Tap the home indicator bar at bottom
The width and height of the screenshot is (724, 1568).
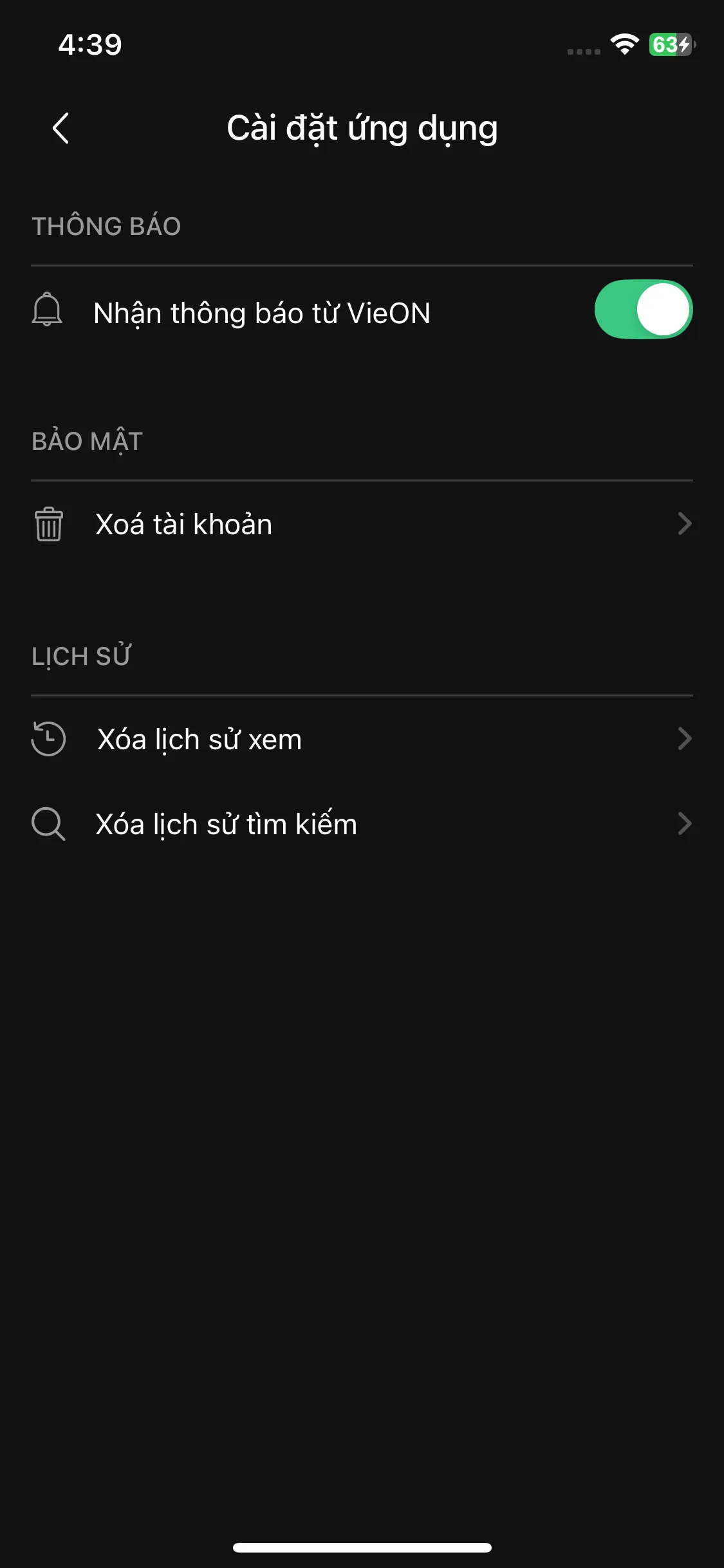(x=362, y=1546)
